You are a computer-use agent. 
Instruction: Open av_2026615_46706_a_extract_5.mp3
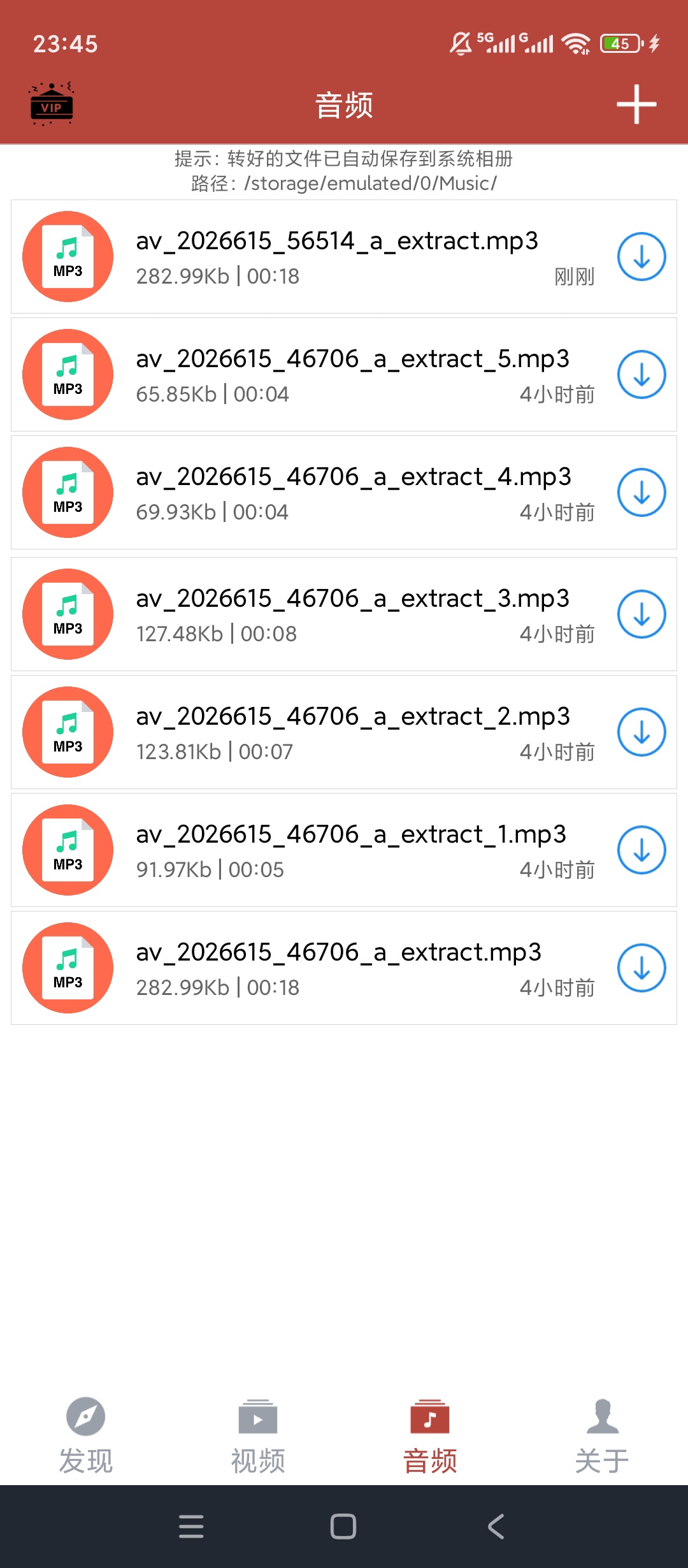344,374
